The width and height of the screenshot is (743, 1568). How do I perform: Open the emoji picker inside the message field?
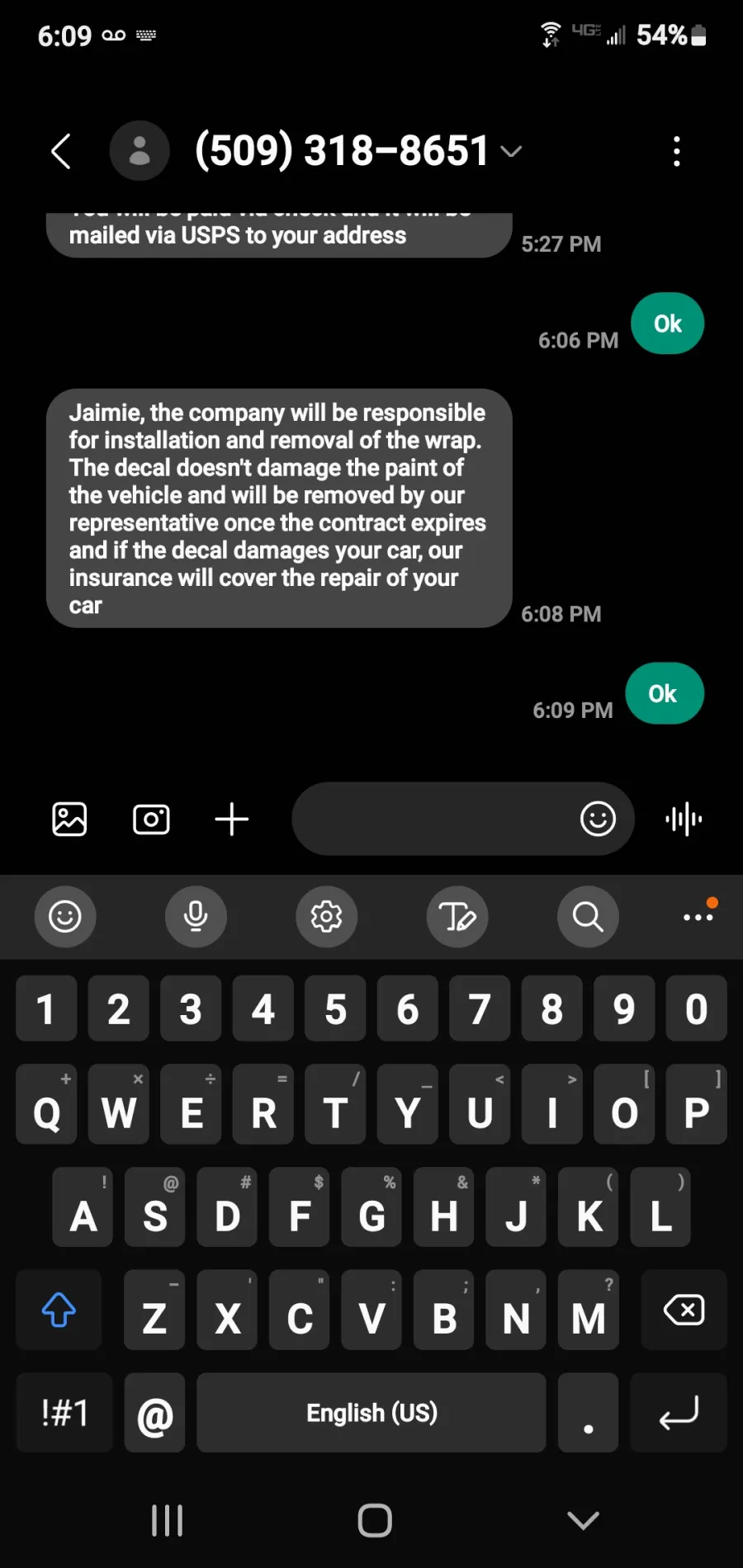point(598,819)
